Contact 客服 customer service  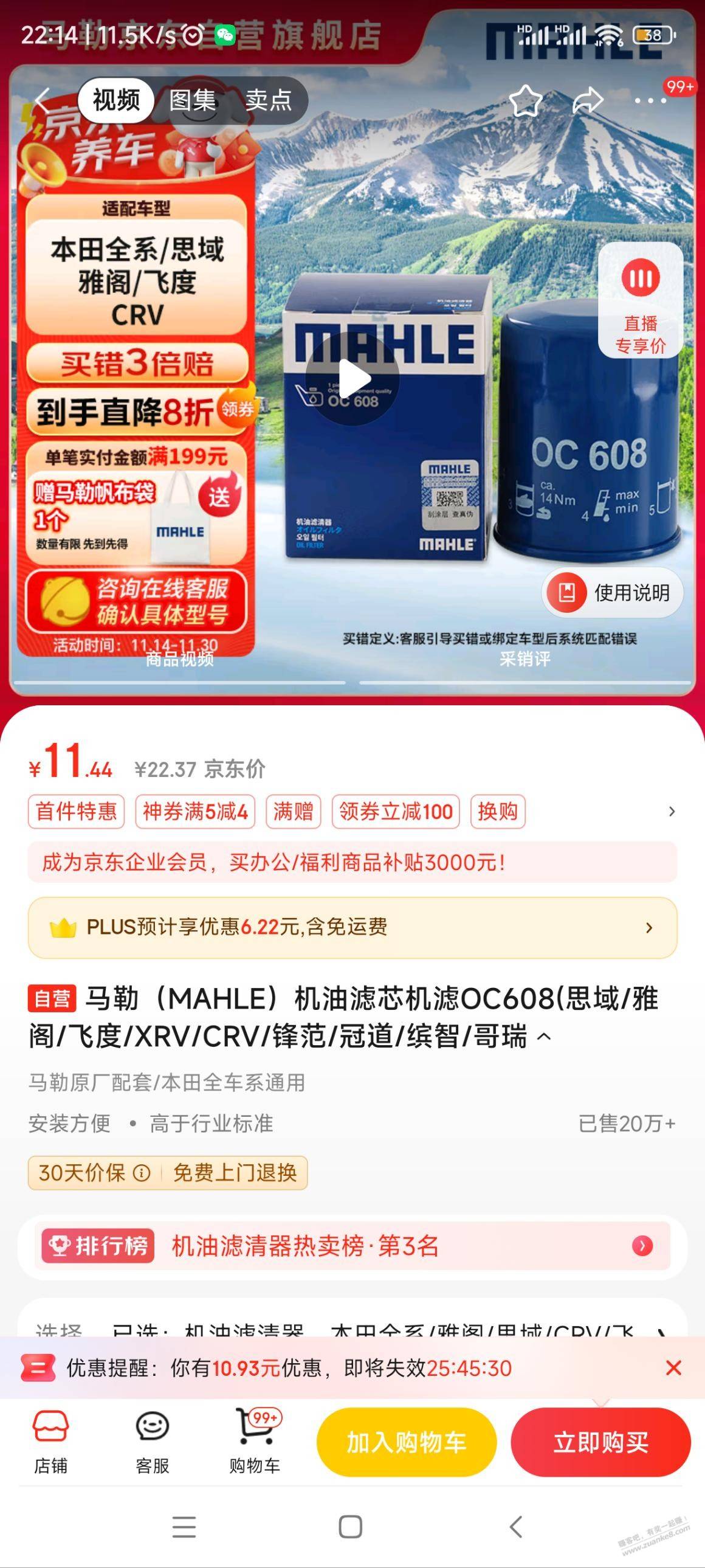tap(152, 1442)
